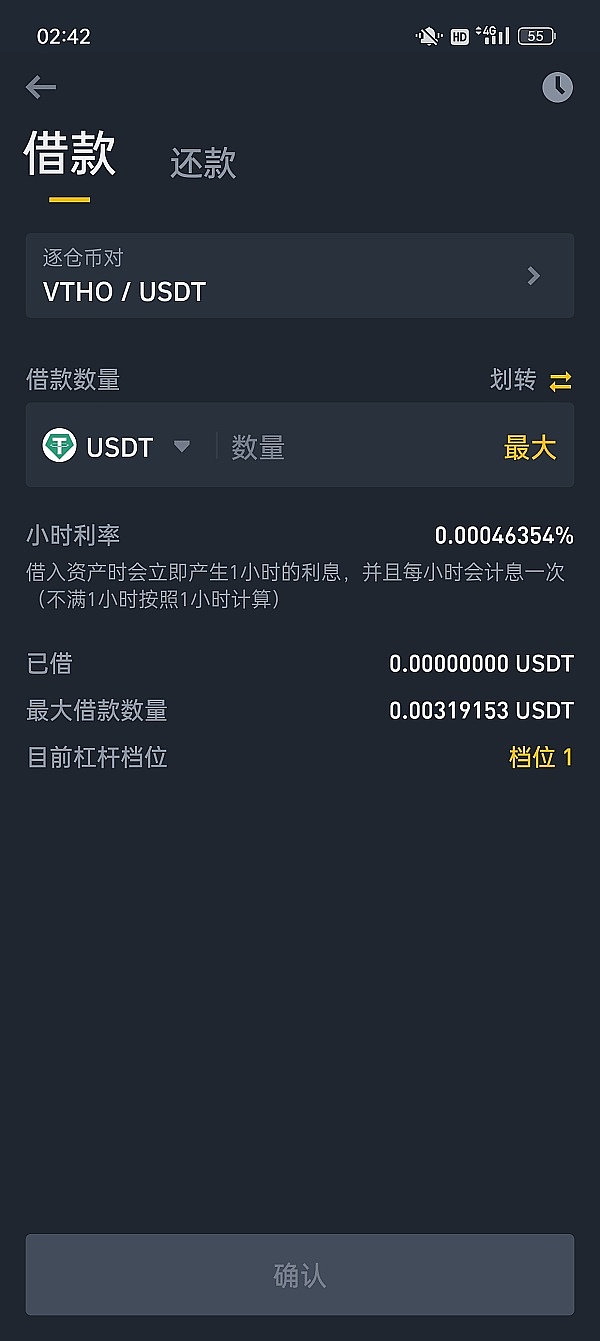Switch to the 还款 tab

tap(203, 163)
